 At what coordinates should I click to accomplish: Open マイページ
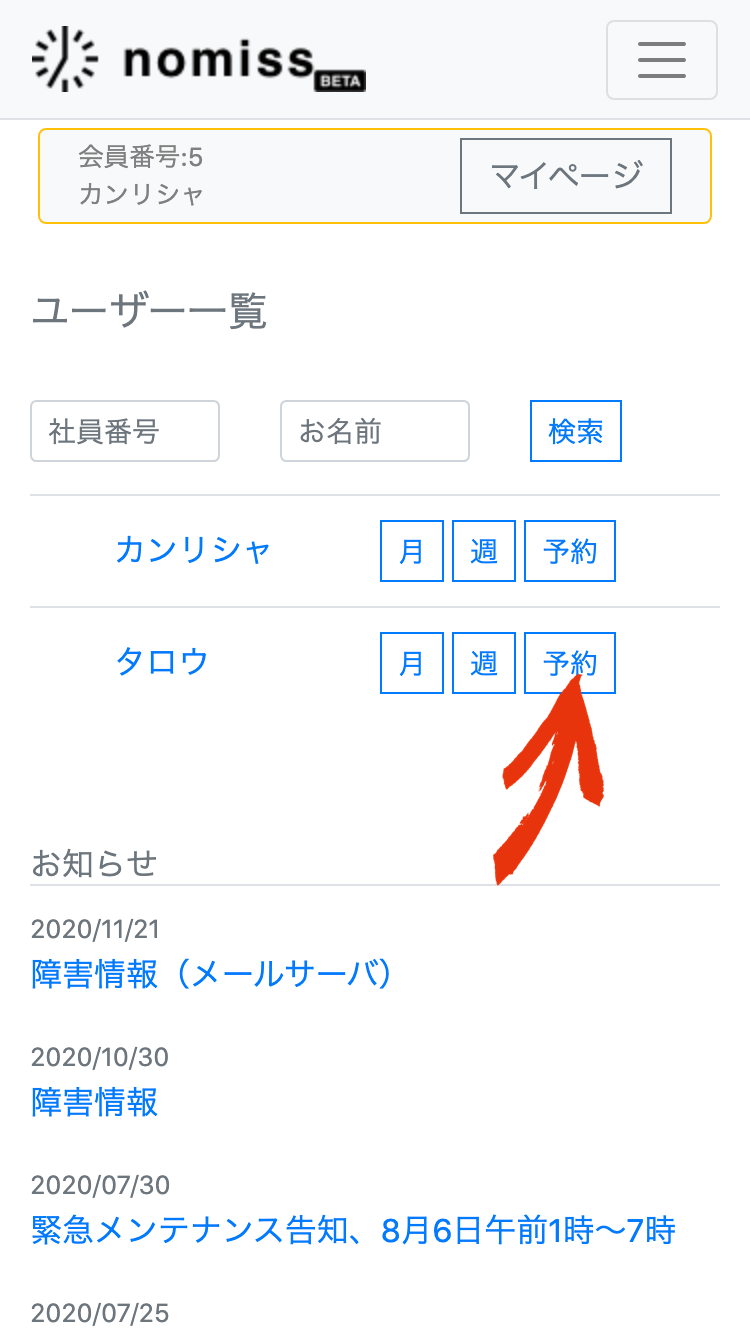click(566, 176)
